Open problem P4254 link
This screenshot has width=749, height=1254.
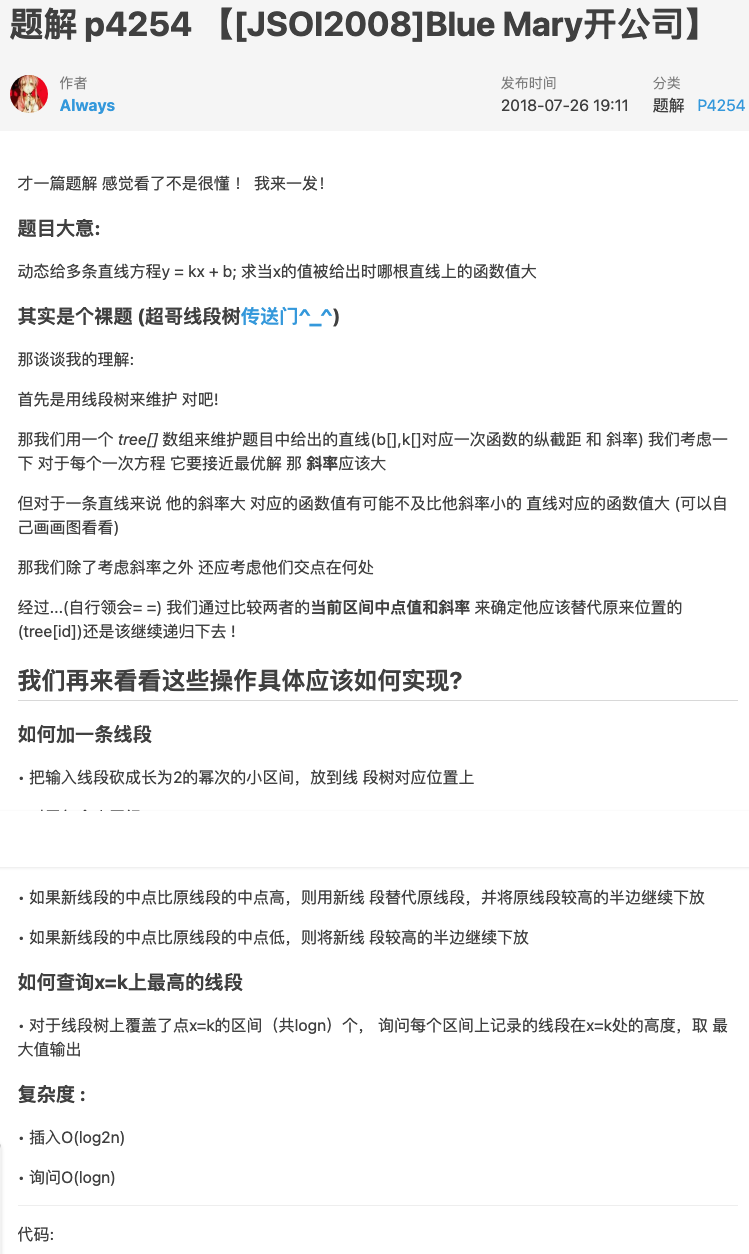721,106
